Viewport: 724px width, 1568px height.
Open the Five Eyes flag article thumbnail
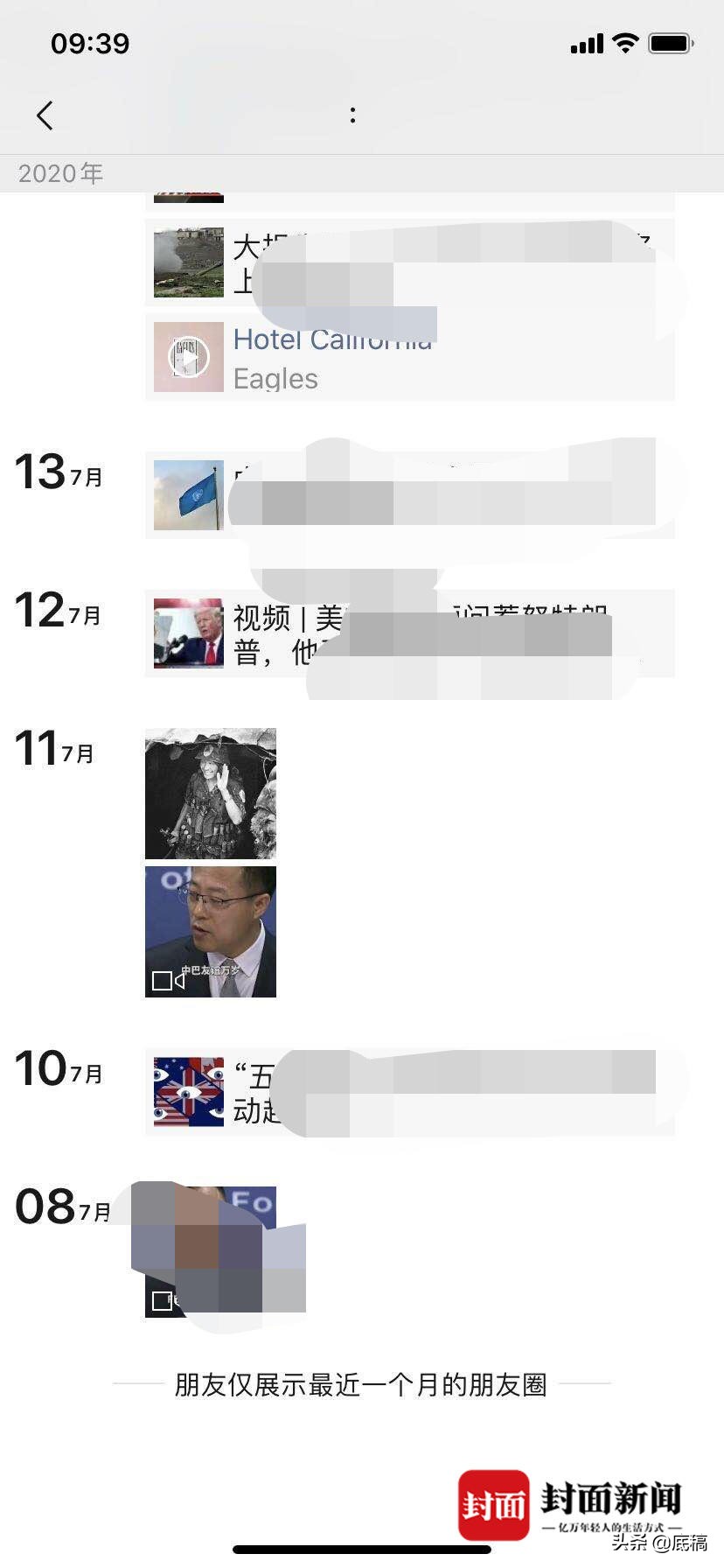tap(188, 1090)
